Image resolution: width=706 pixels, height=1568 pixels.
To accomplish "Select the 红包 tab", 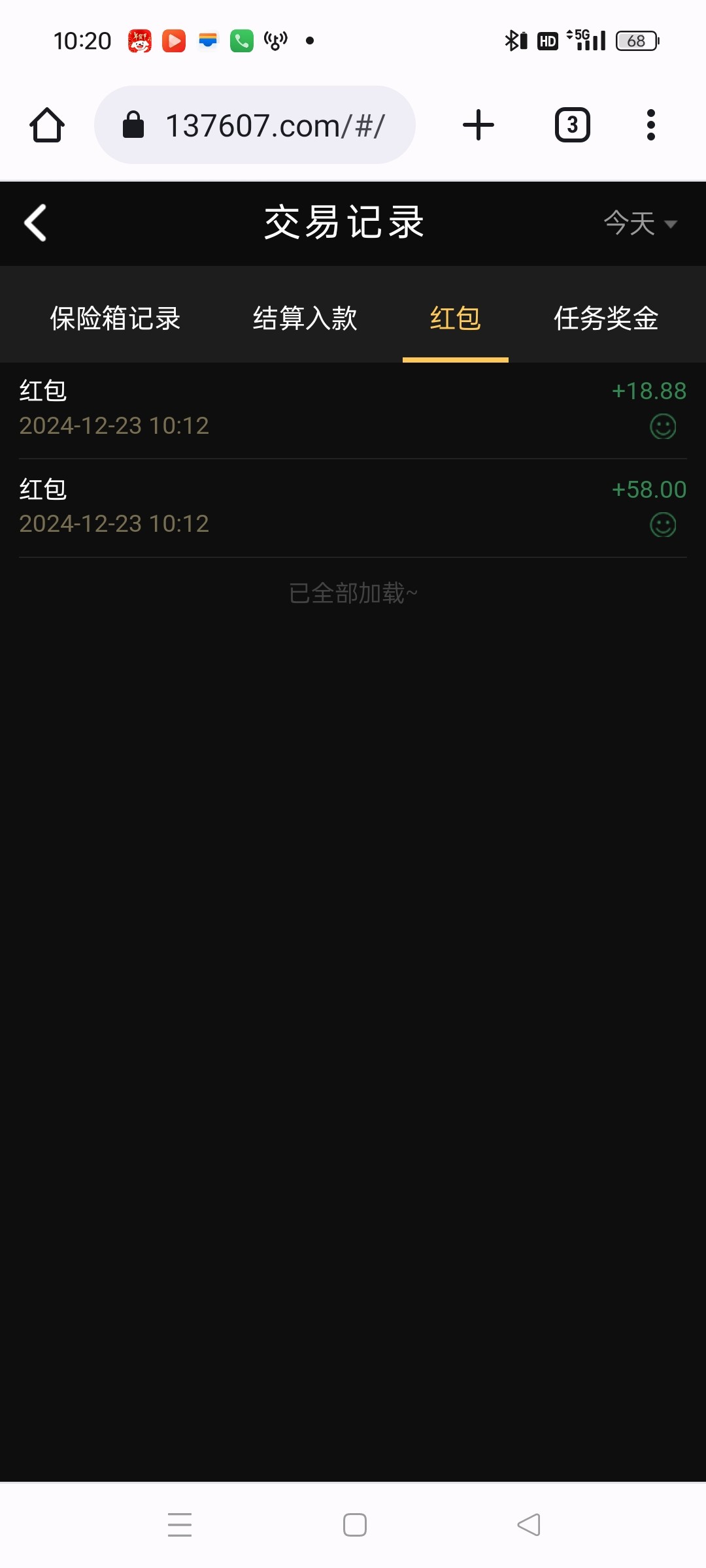I will pyautogui.click(x=456, y=318).
